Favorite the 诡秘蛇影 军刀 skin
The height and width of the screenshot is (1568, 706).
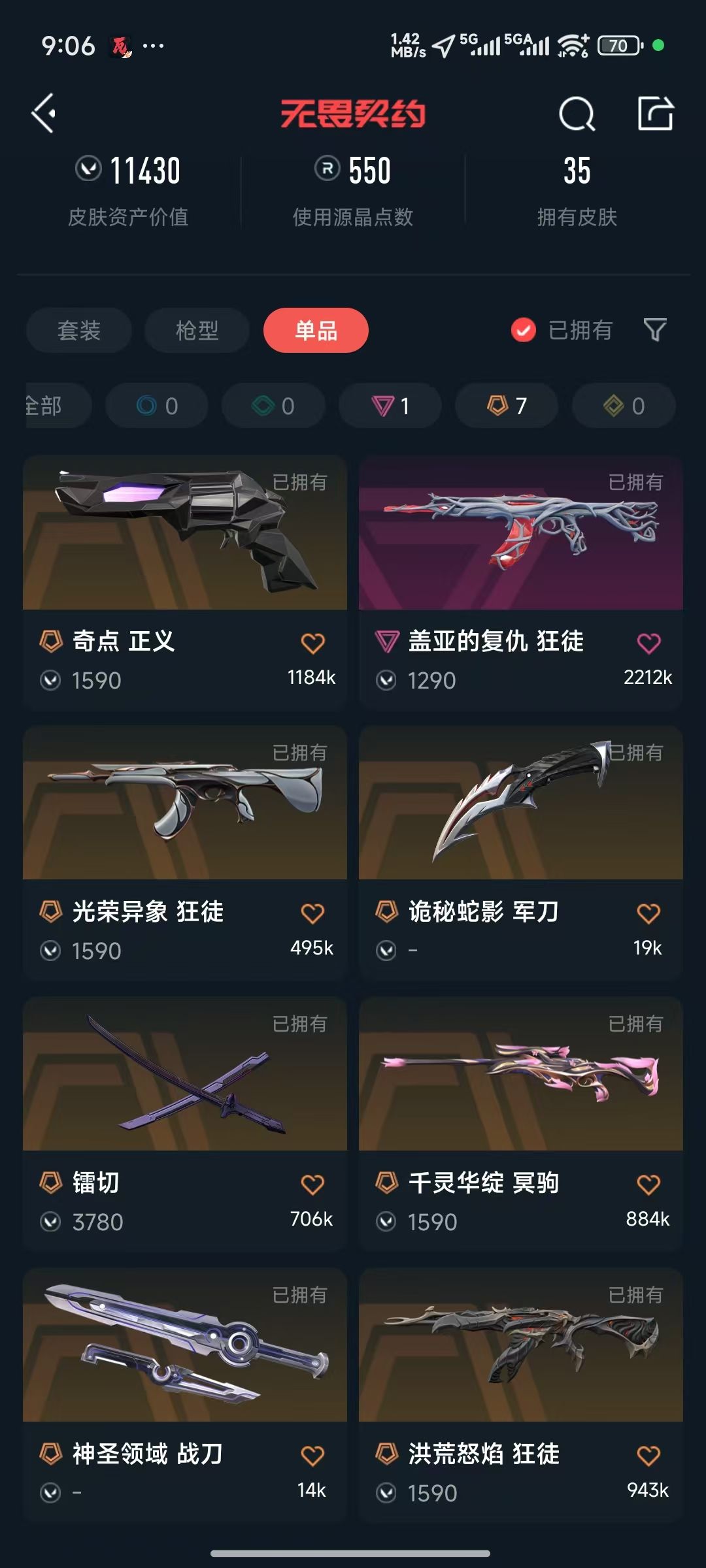[648, 913]
